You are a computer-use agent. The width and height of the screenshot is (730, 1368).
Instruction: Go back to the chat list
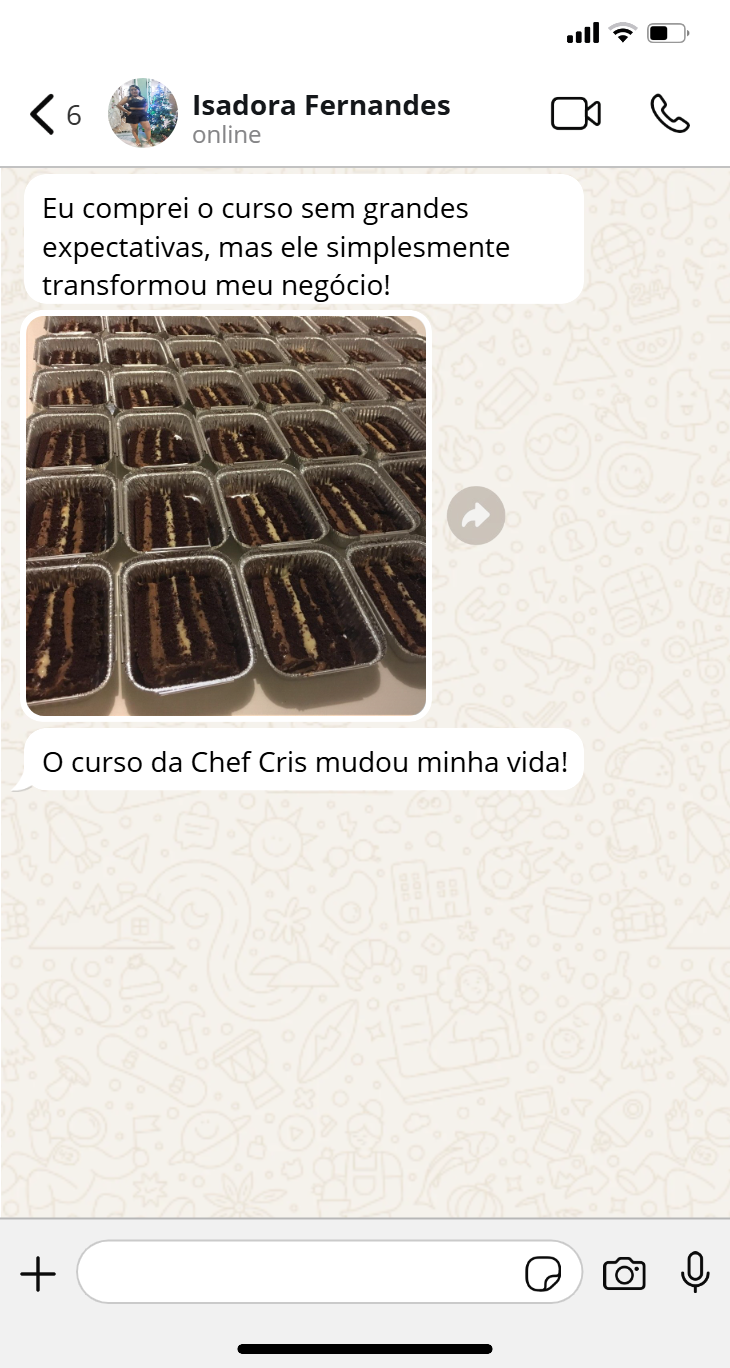tap(43, 115)
